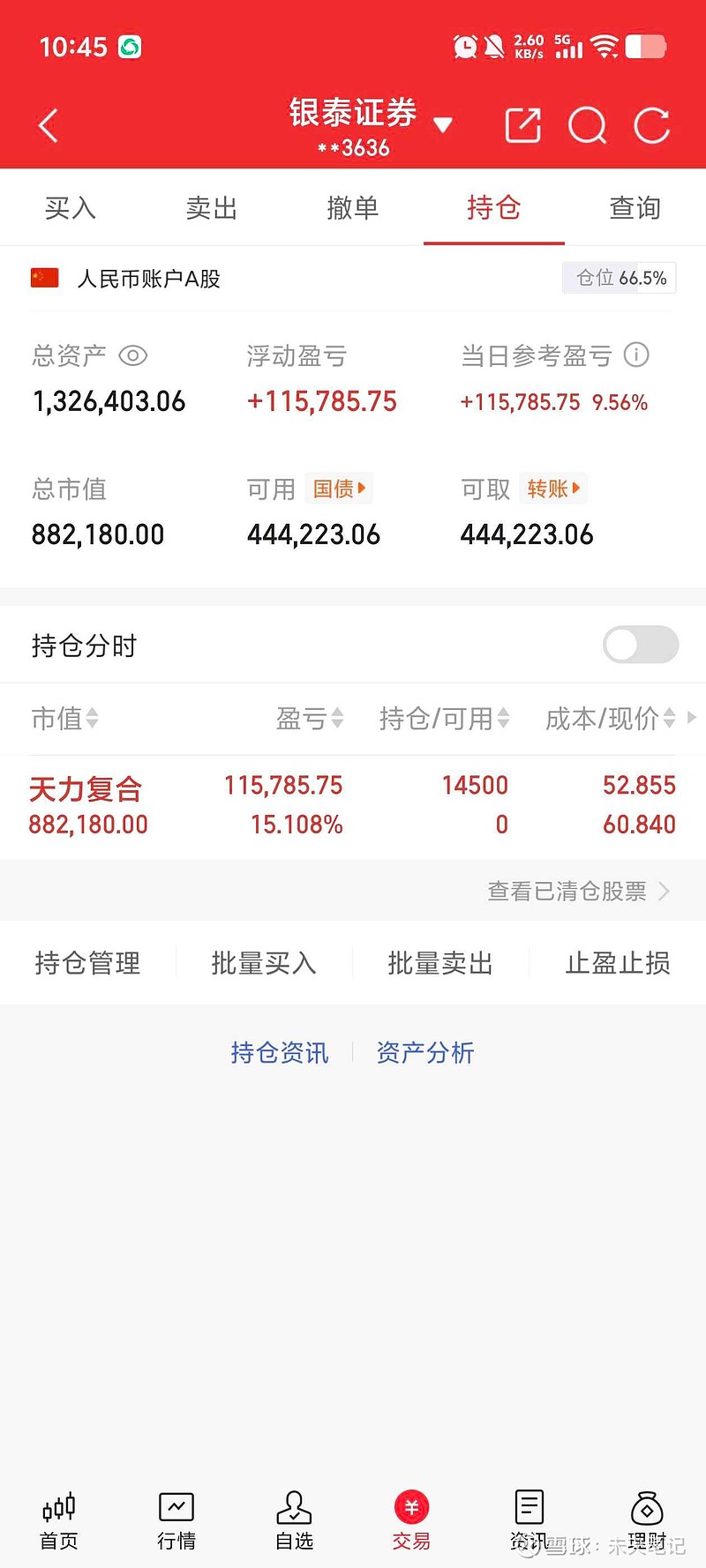Enable the 持仓分时 toggle switch

coord(640,645)
